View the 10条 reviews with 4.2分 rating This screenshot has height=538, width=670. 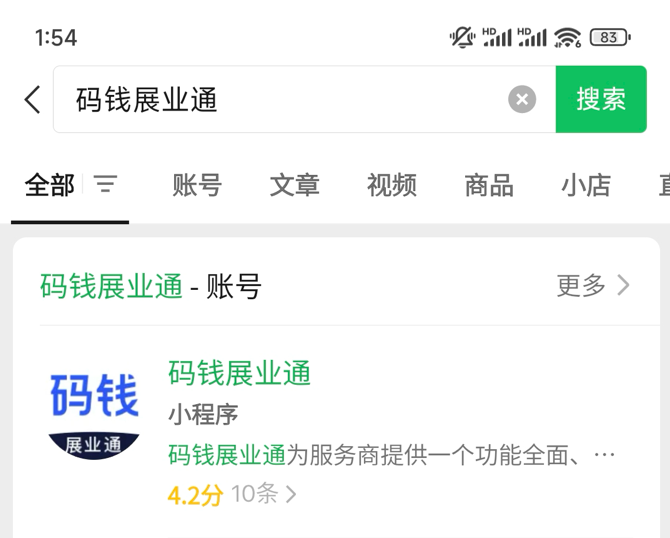point(264,494)
